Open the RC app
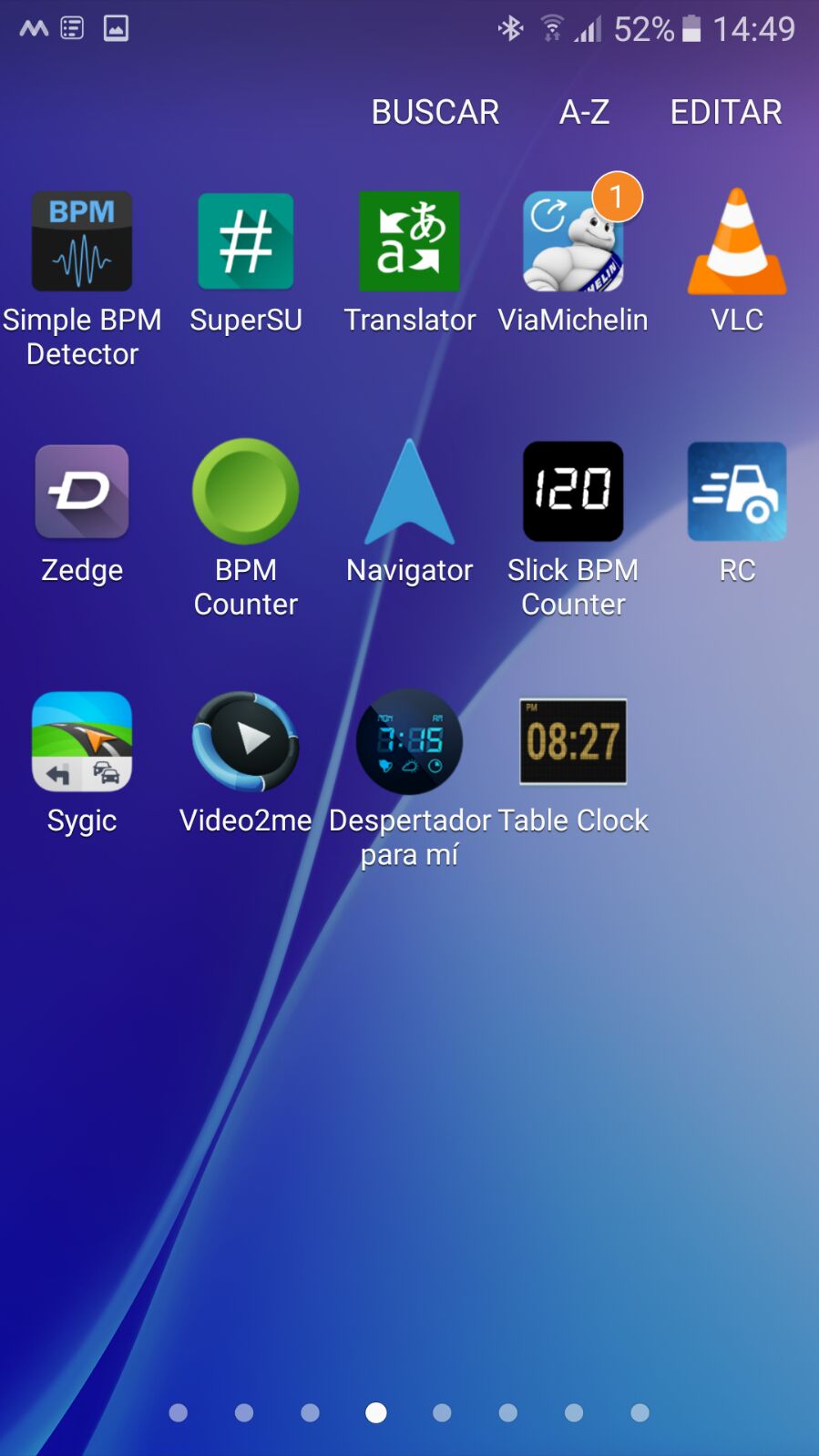Viewport: 819px width, 1456px height. 736,492
